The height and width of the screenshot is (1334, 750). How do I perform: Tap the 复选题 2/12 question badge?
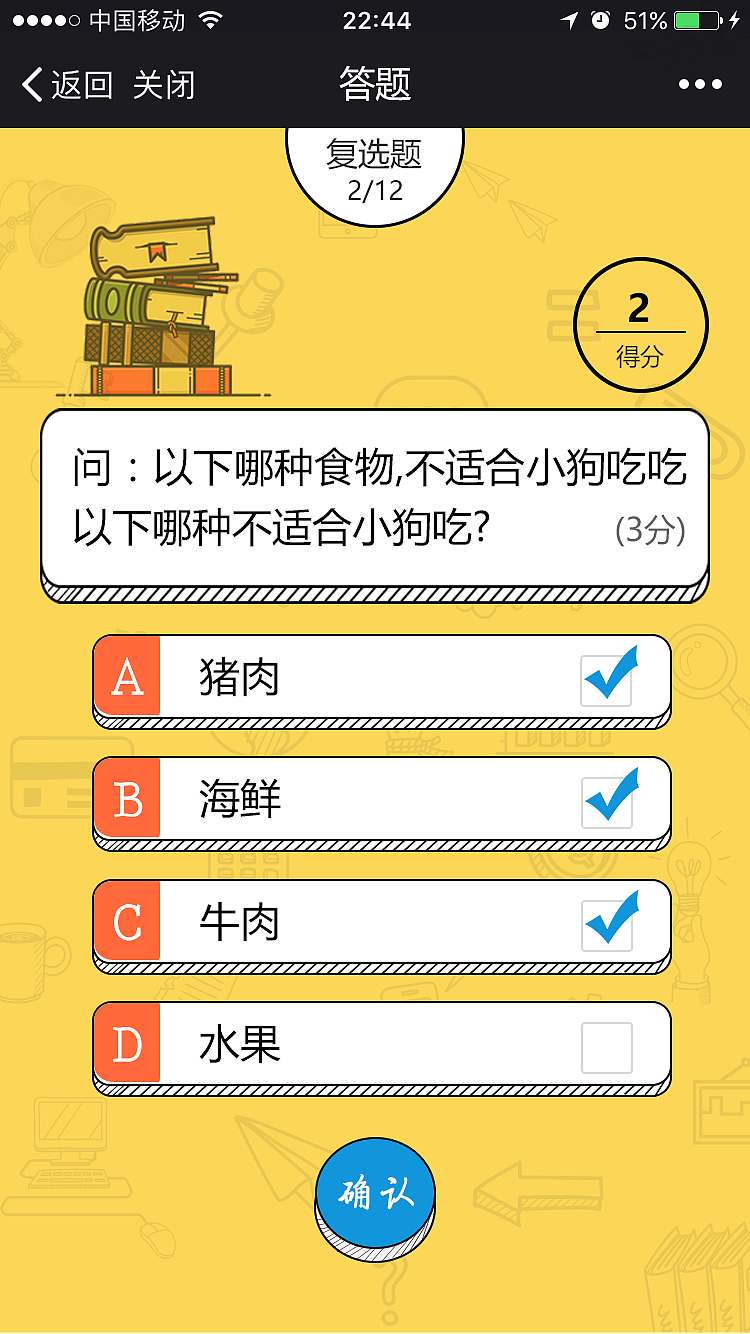(375, 165)
